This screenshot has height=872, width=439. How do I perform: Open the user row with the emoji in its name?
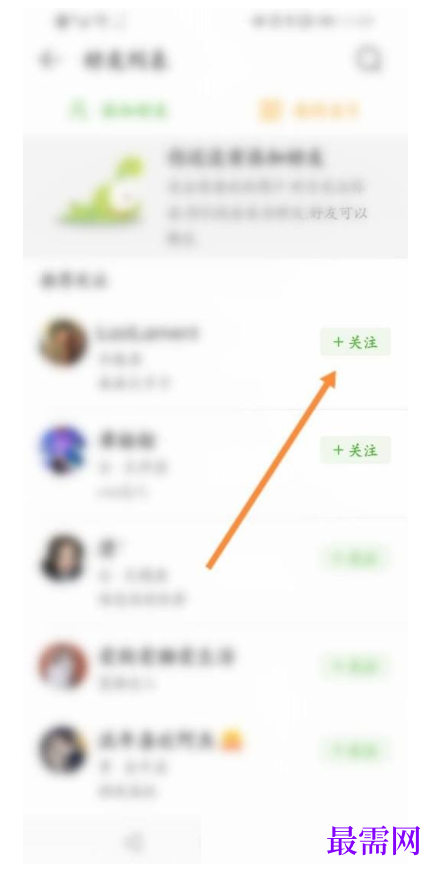click(215, 761)
